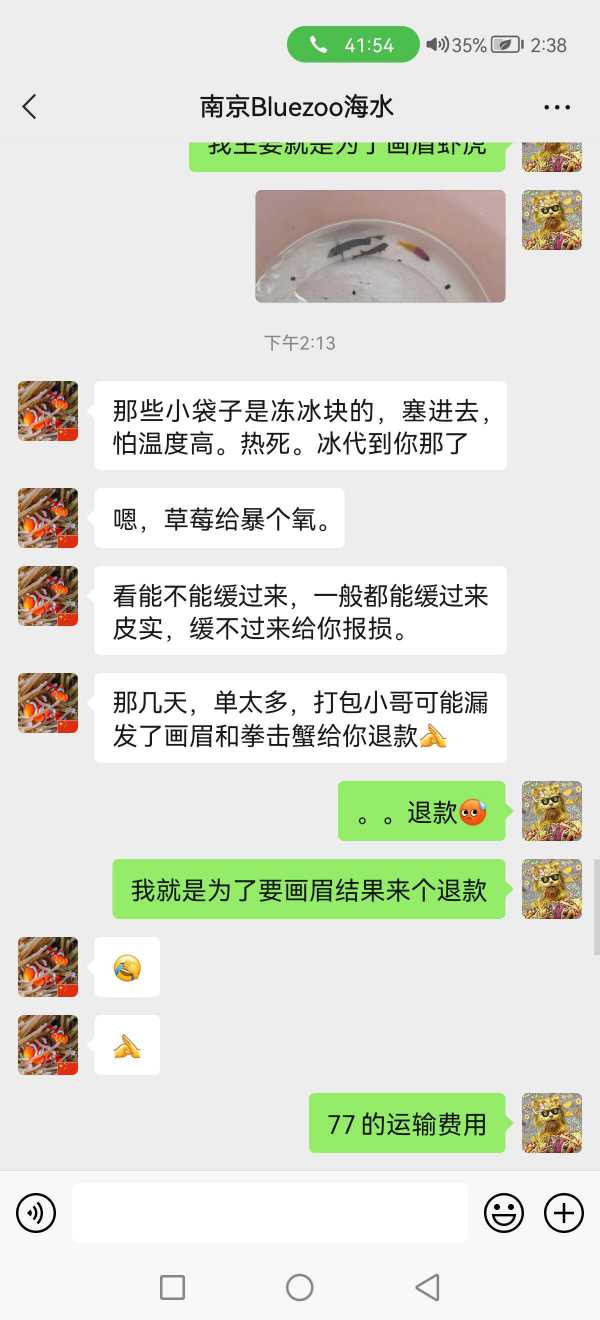Open the emoji sticker panel
600x1320 pixels.
click(504, 1213)
